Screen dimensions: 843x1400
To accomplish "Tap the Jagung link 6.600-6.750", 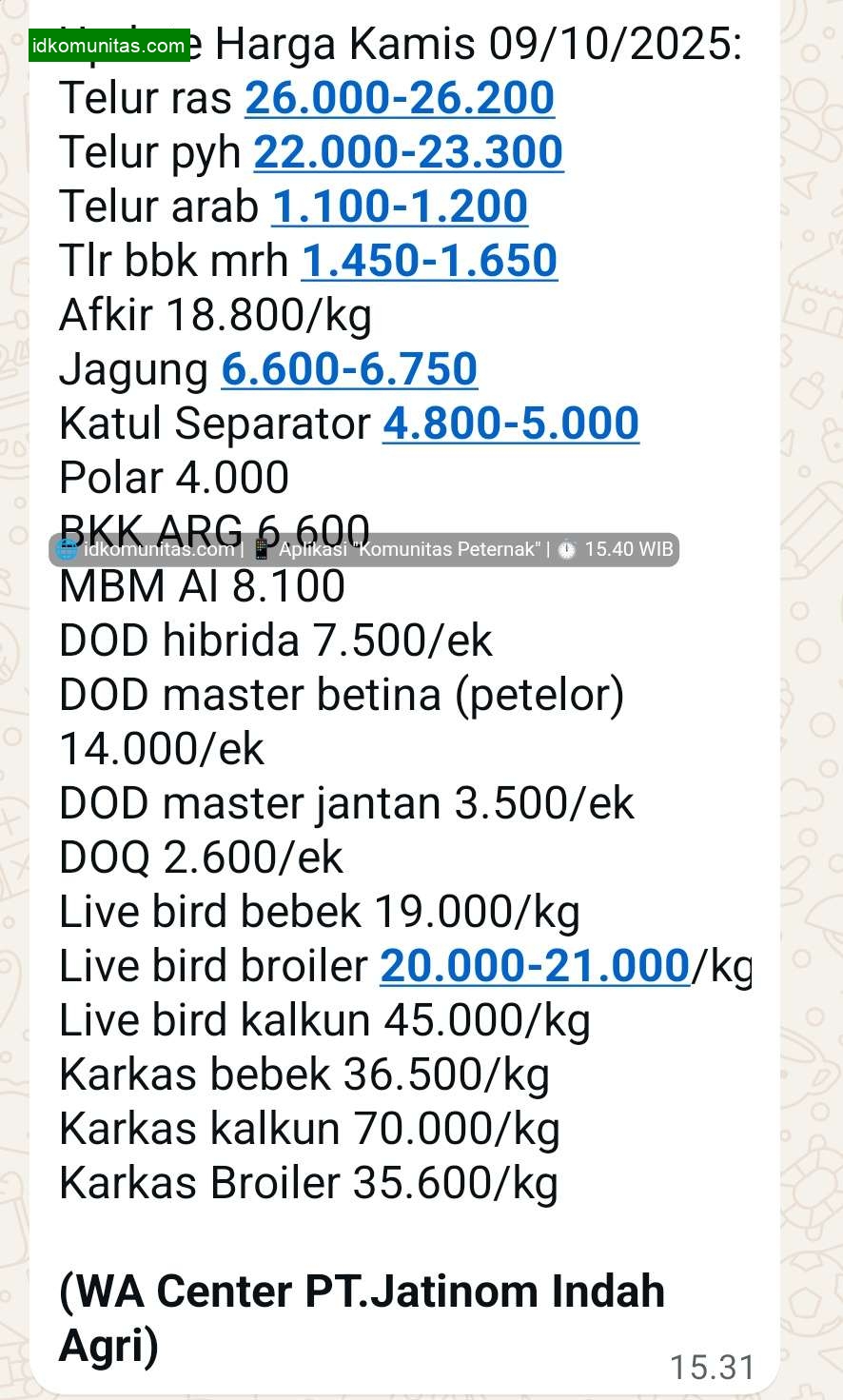I will click(x=349, y=369).
